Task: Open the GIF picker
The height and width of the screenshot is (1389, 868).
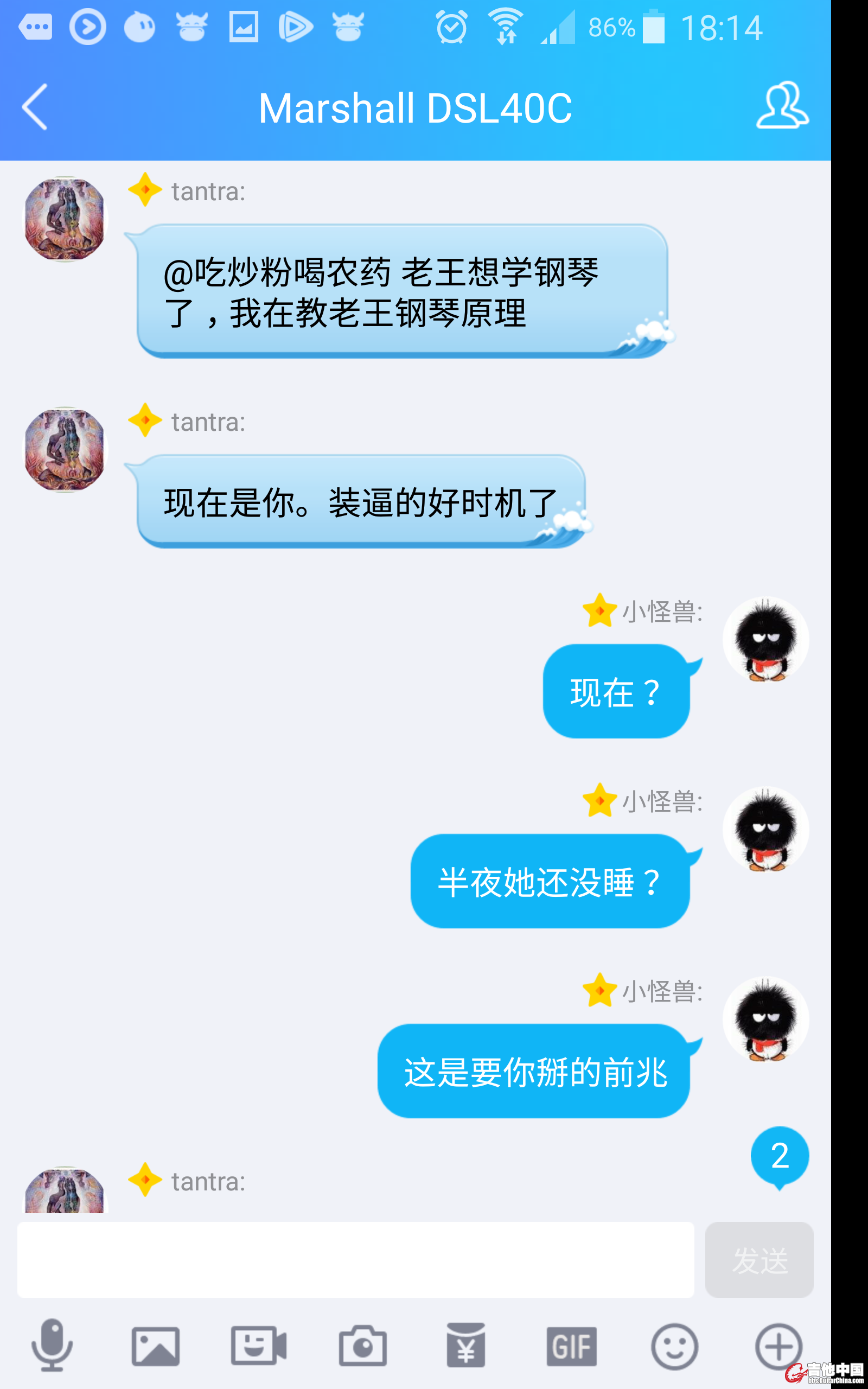Action: (571, 1346)
